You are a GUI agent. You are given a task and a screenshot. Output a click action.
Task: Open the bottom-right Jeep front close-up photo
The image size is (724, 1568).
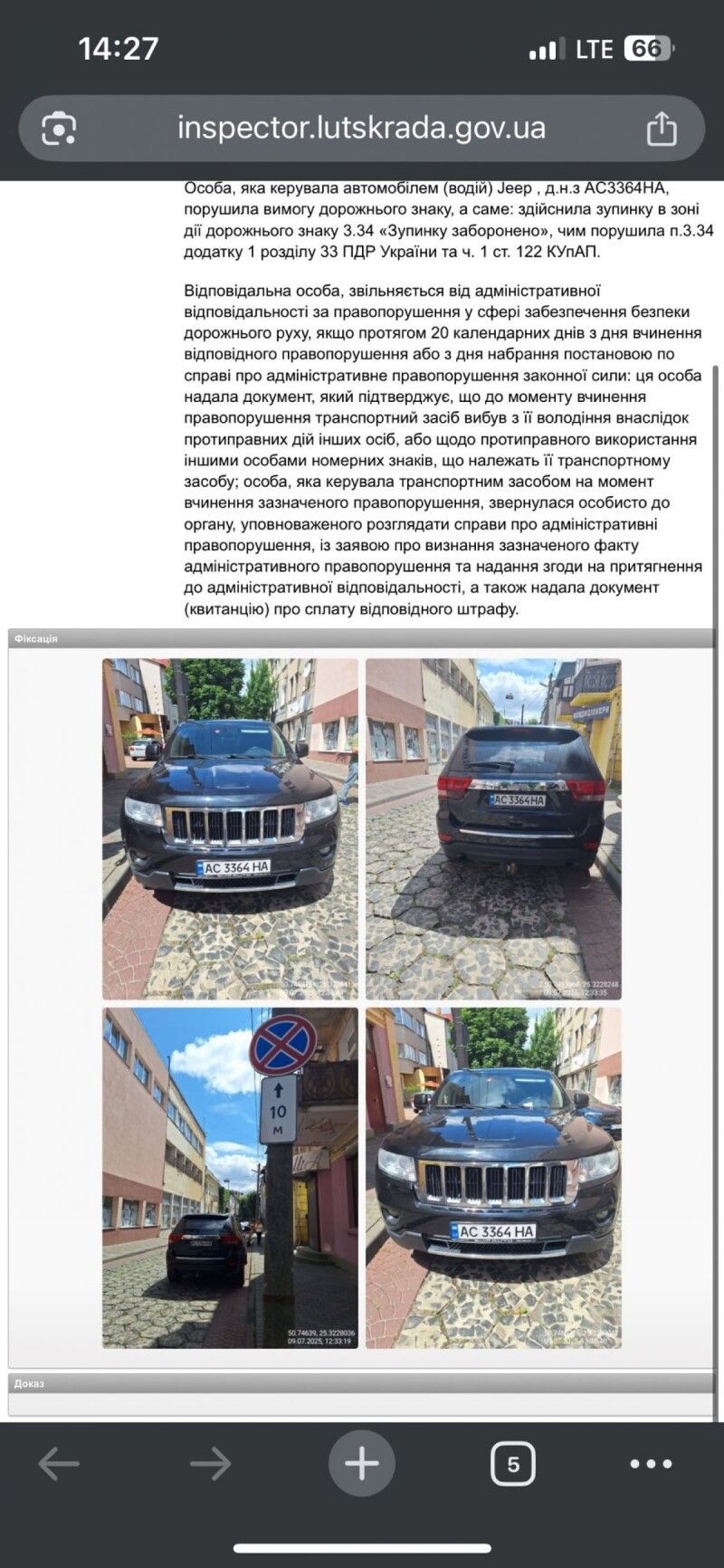click(493, 1178)
